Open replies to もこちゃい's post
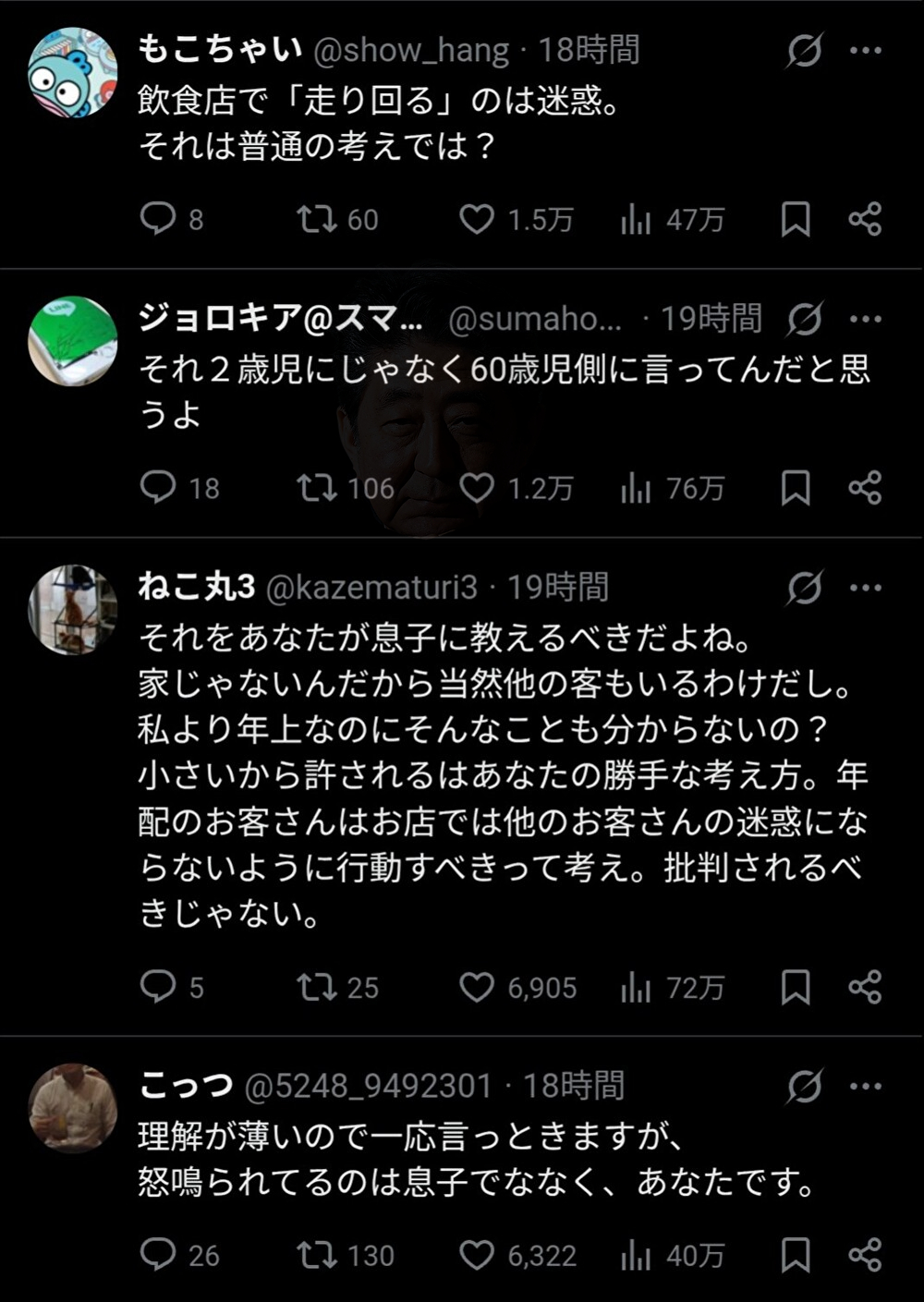 tap(157, 219)
